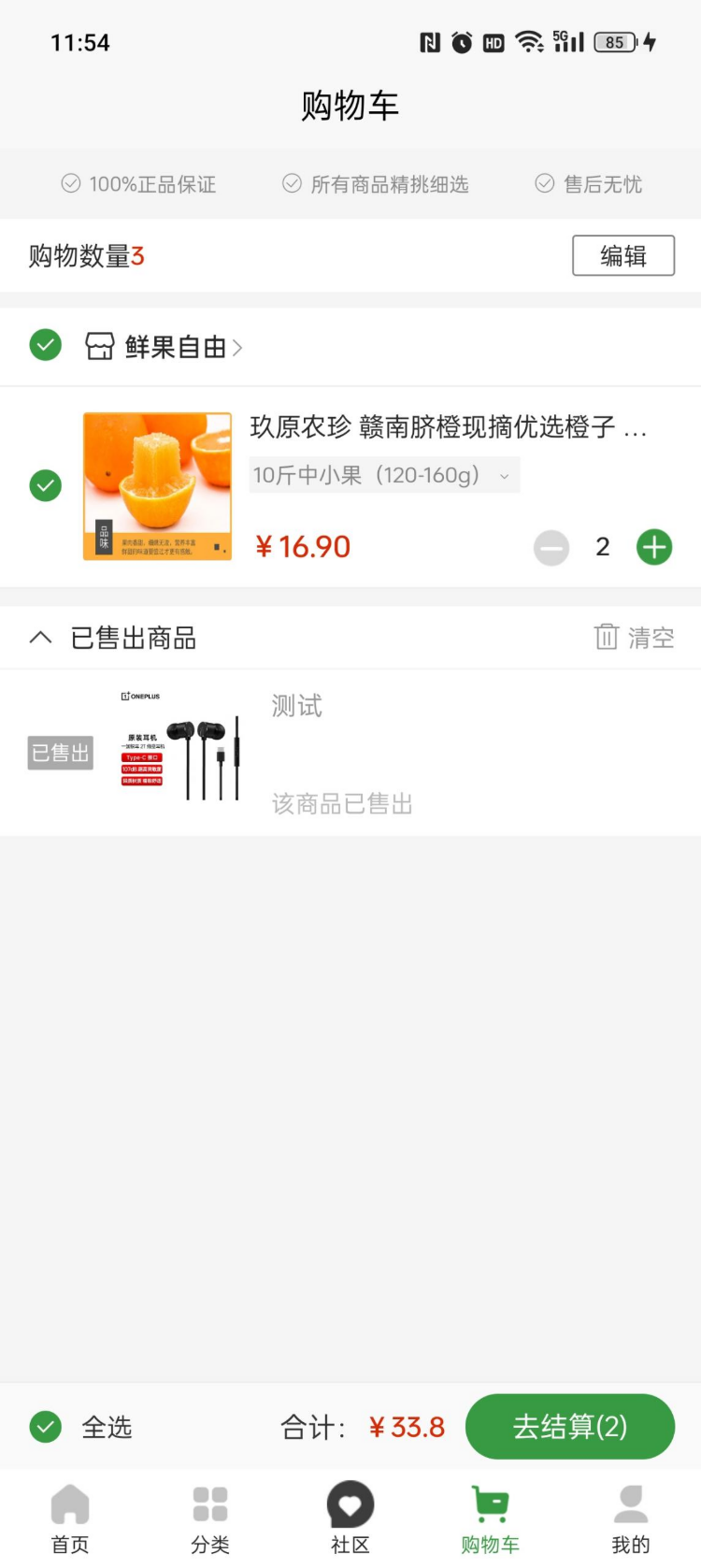Toggle the 鲜果自由 store selection checkmark
This screenshot has width=701, height=1568.
coord(44,346)
